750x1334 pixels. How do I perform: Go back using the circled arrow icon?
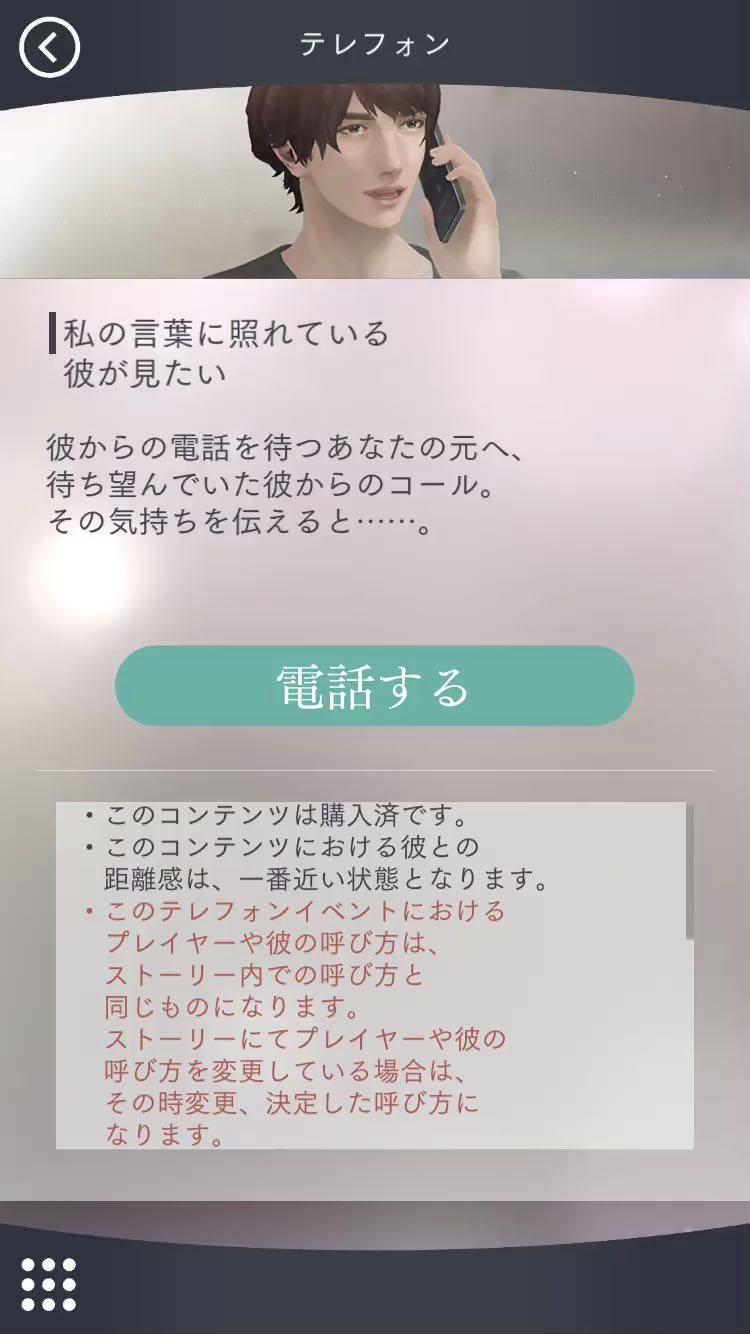click(49, 47)
